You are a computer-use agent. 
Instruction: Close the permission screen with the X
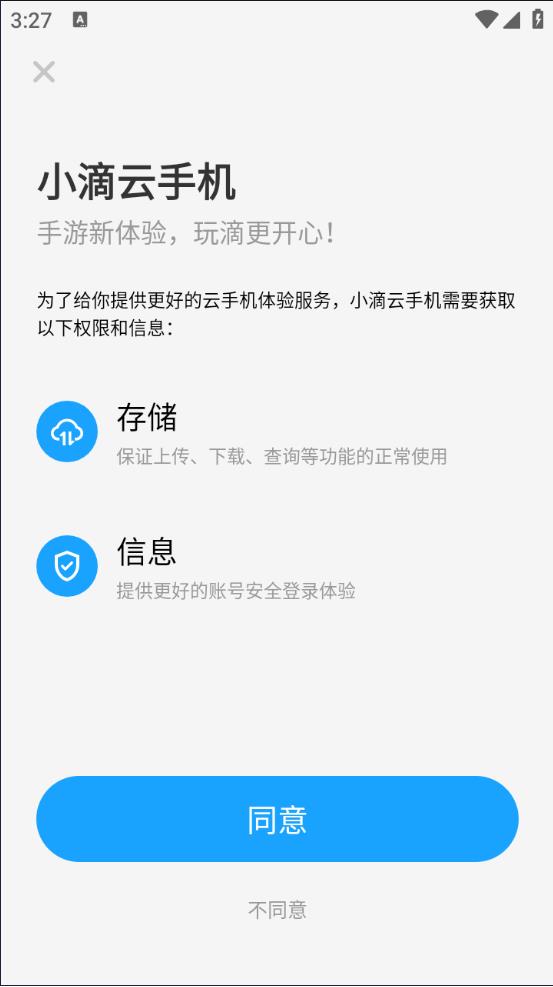(44, 72)
